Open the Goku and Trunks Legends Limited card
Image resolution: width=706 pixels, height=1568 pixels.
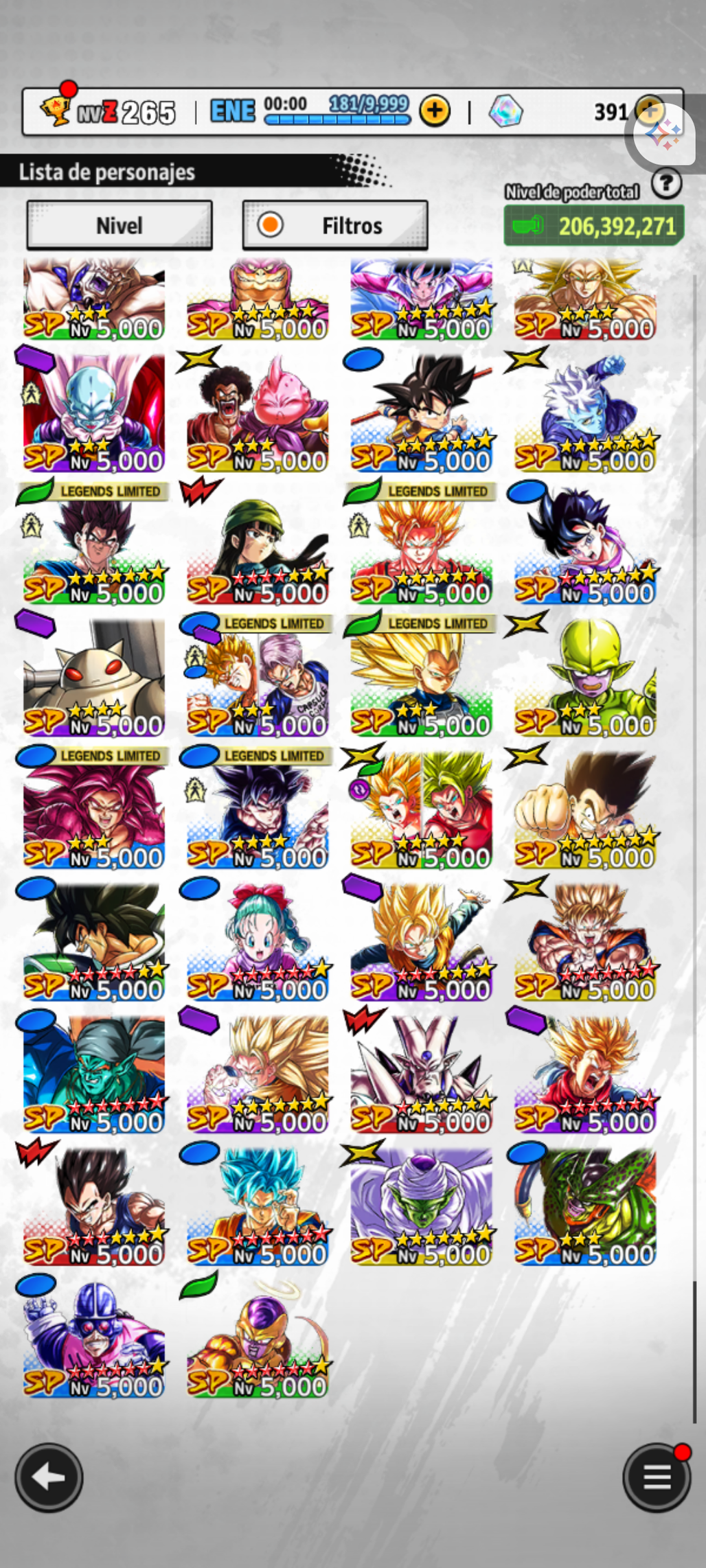pyautogui.click(x=257, y=677)
